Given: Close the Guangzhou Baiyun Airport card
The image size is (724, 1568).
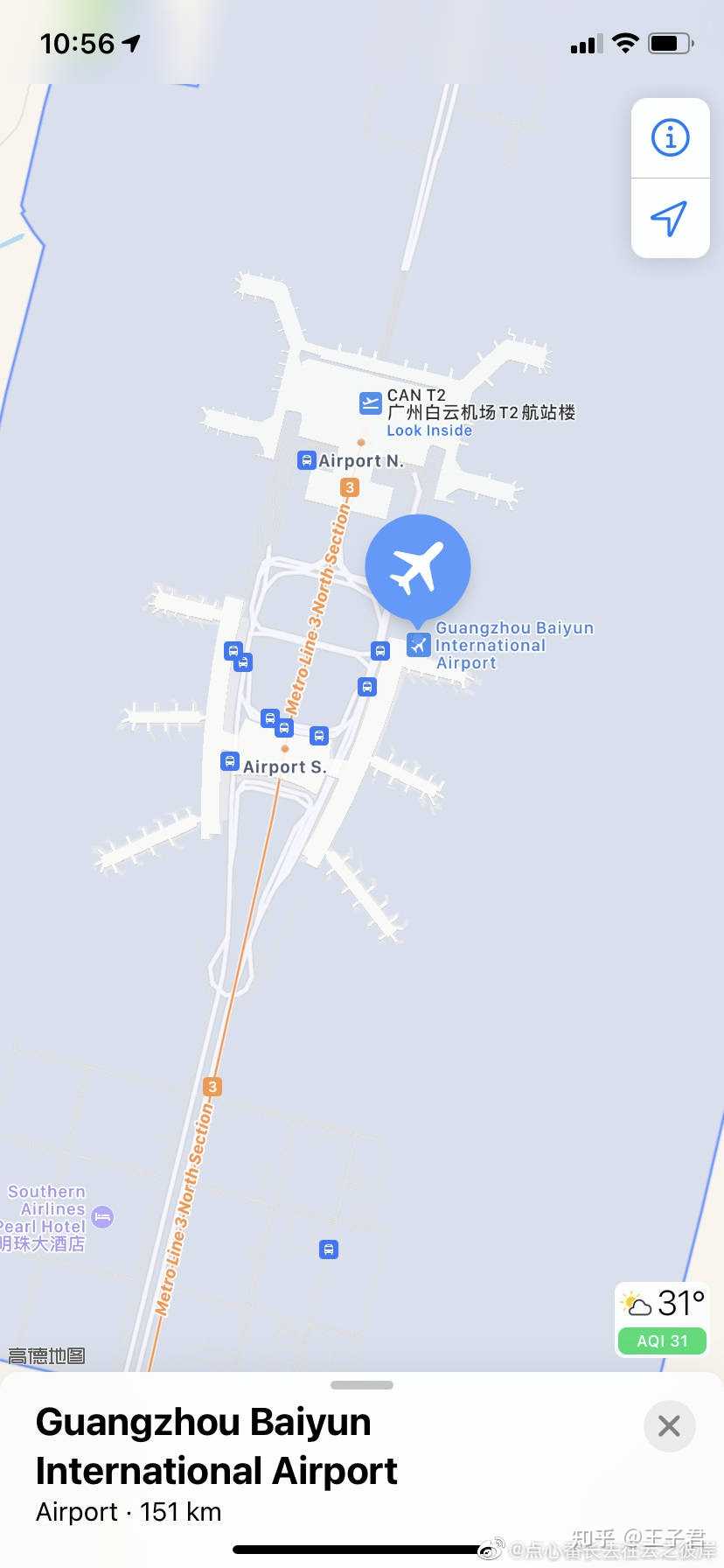Looking at the screenshot, I should pyautogui.click(x=669, y=1425).
